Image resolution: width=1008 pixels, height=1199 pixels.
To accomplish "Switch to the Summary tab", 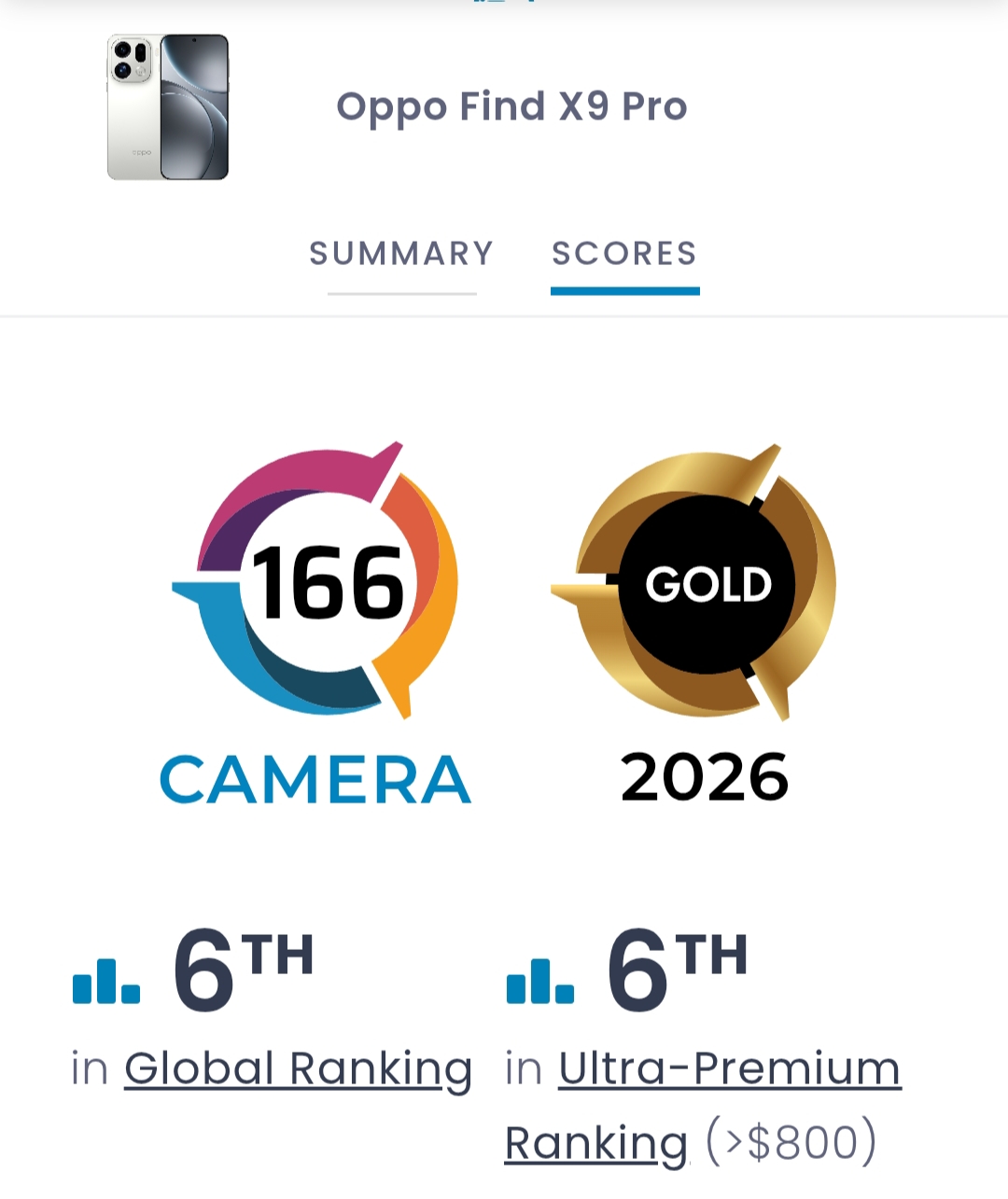I will (x=401, y=254).
